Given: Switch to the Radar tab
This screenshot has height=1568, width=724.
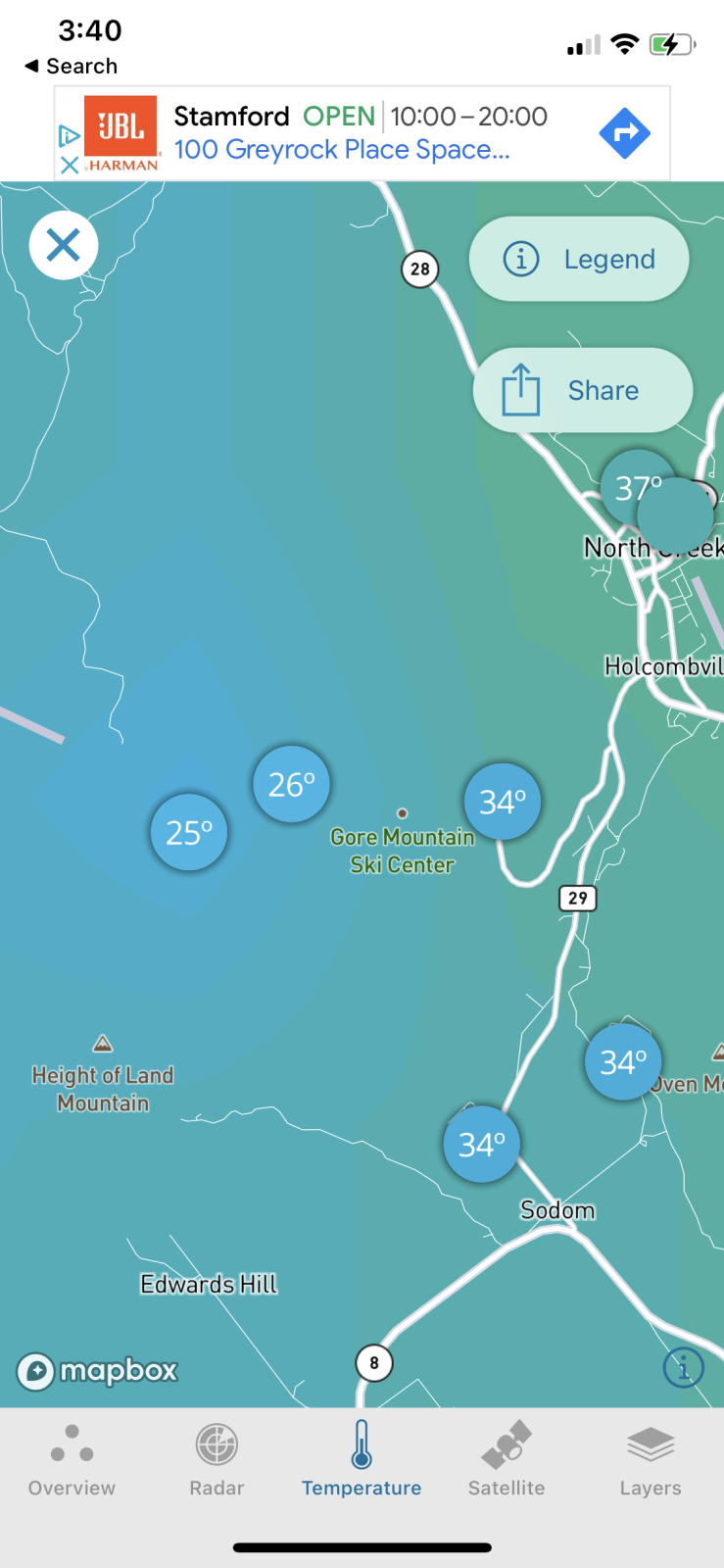Looking at the screenshot, I should click(217, 1460).
